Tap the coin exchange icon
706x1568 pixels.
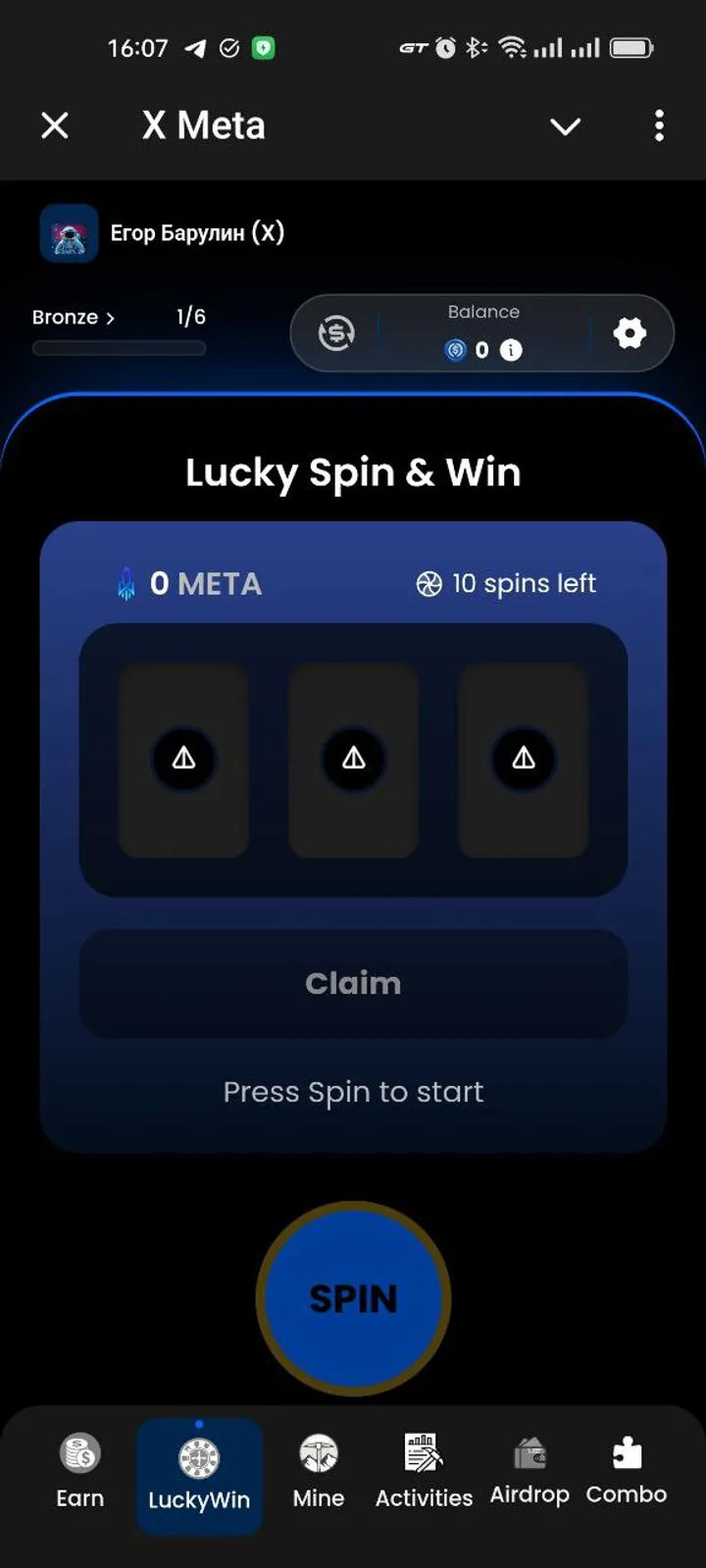click(336, 333)
